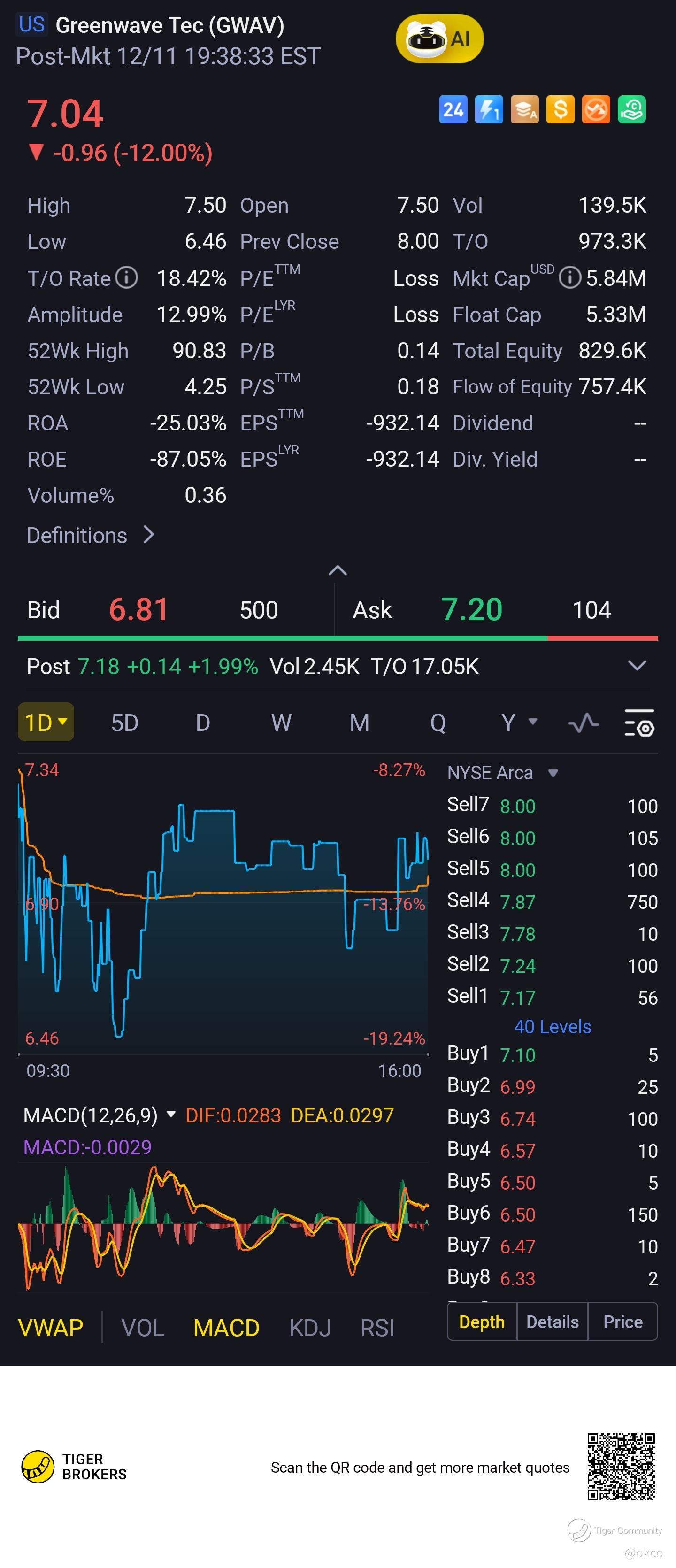Switch indicator to VOL
The image size is (676, 1568).
[143, 1328]
